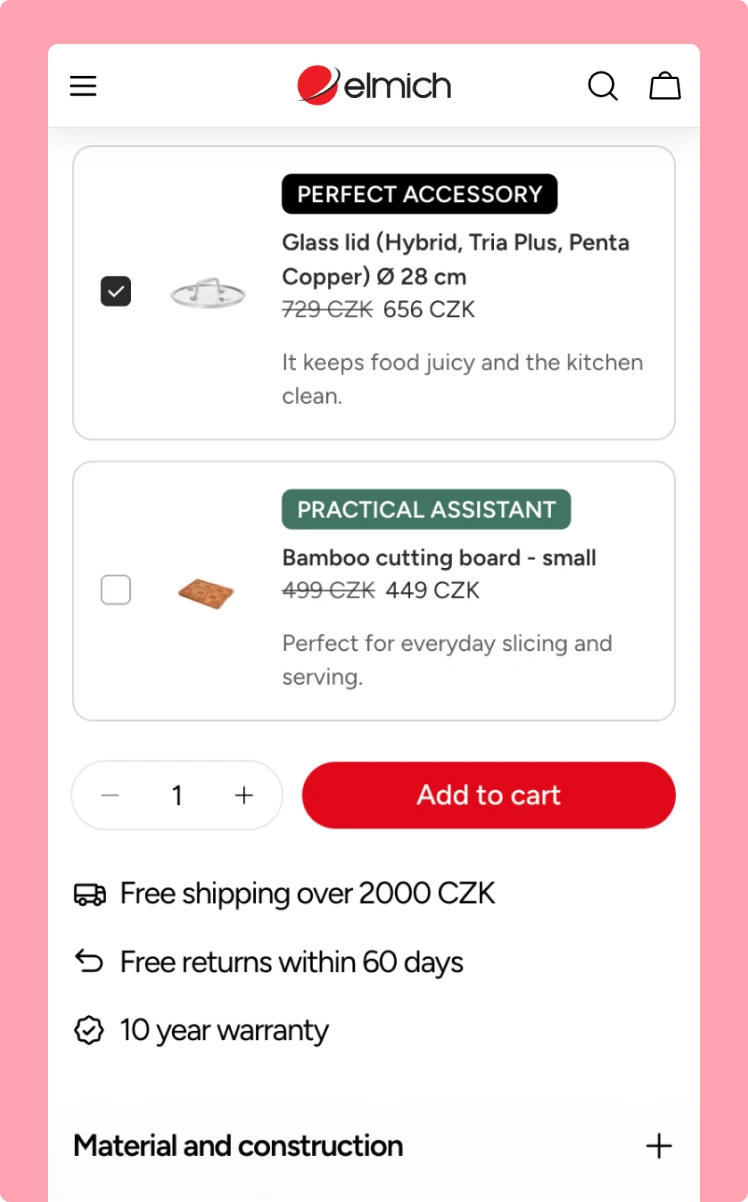Increase quantity with the plus button
Image resolution: width=748 pixels, height=1202 pixels.
coord(244,796)
